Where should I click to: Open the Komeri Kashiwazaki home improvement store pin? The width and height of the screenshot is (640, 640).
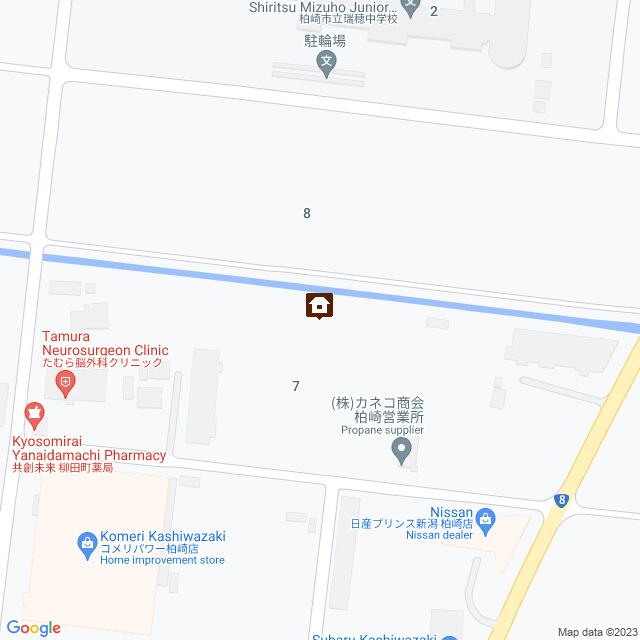pyautogui.click(x=87, y=544)
